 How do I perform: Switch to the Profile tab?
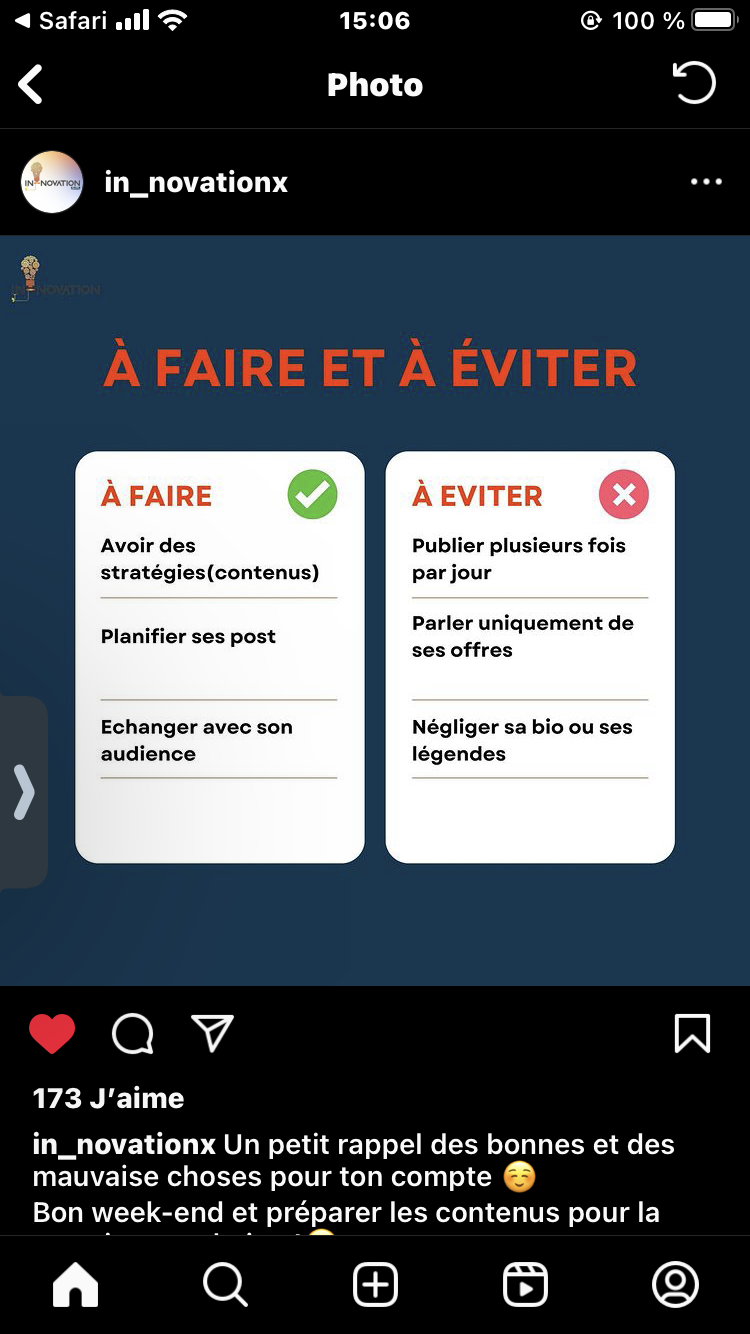pos(675,1284)
